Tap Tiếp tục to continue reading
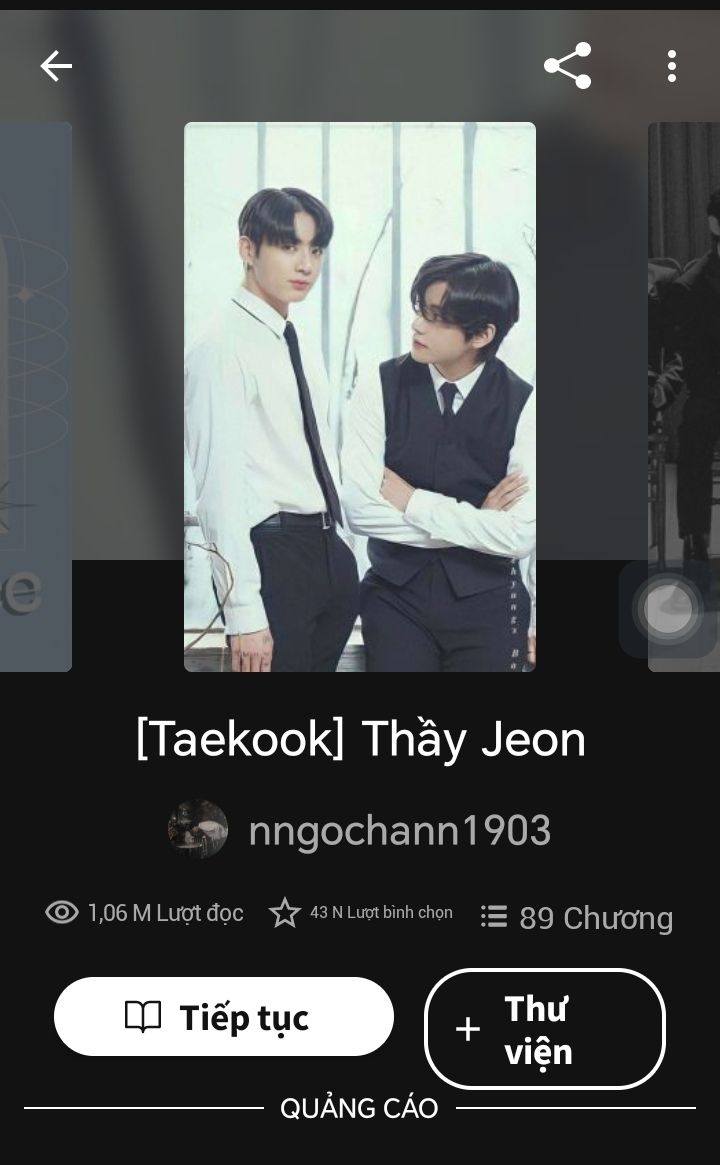The width and height of the screenshot is (720, 1165). pos(224,1017)
